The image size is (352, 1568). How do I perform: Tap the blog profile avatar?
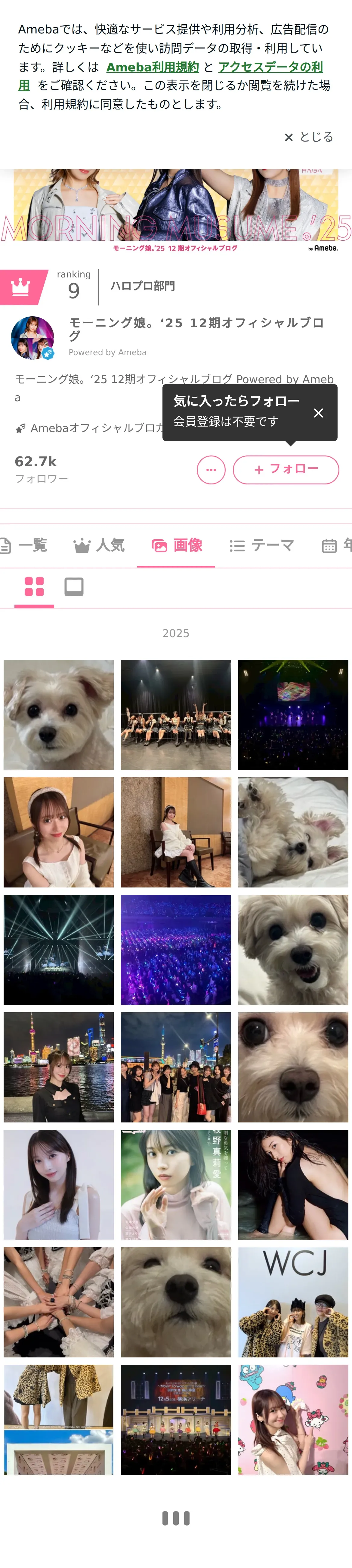(33, 338)
